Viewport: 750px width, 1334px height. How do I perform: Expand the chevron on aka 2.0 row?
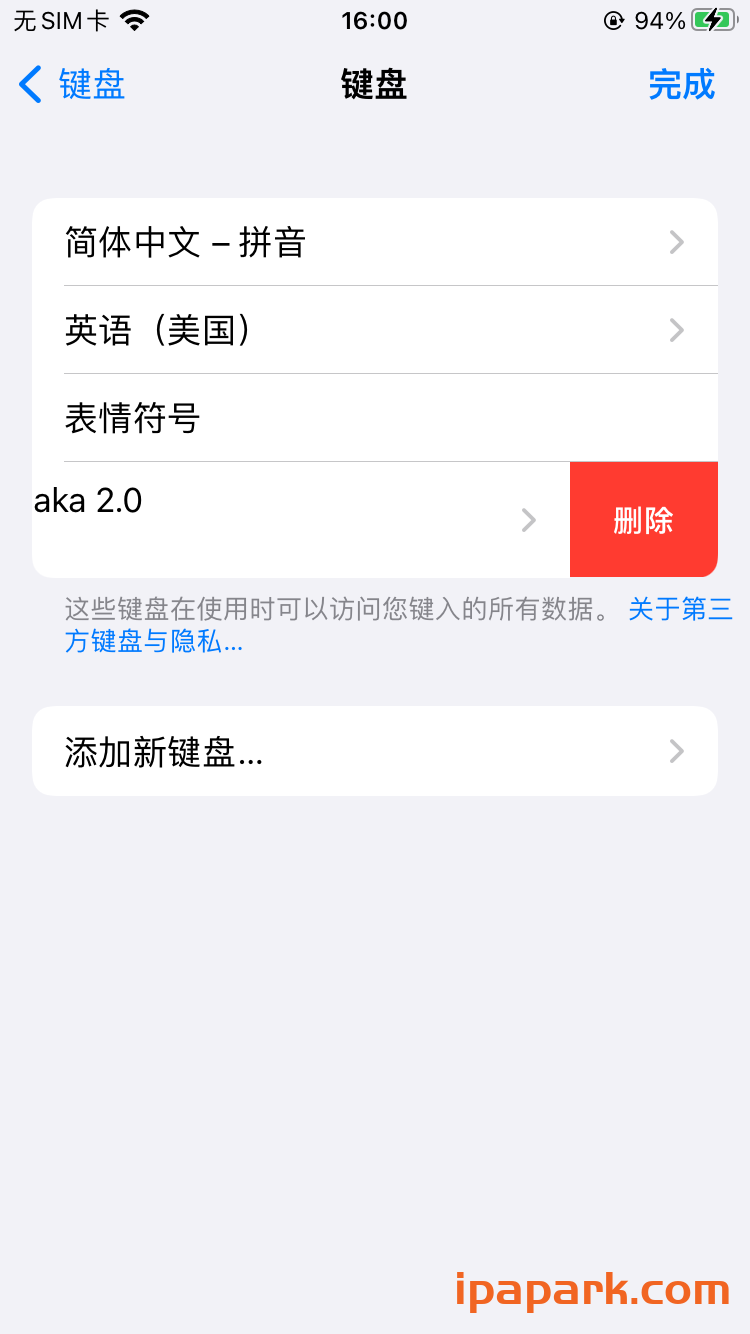coord(528,519)
